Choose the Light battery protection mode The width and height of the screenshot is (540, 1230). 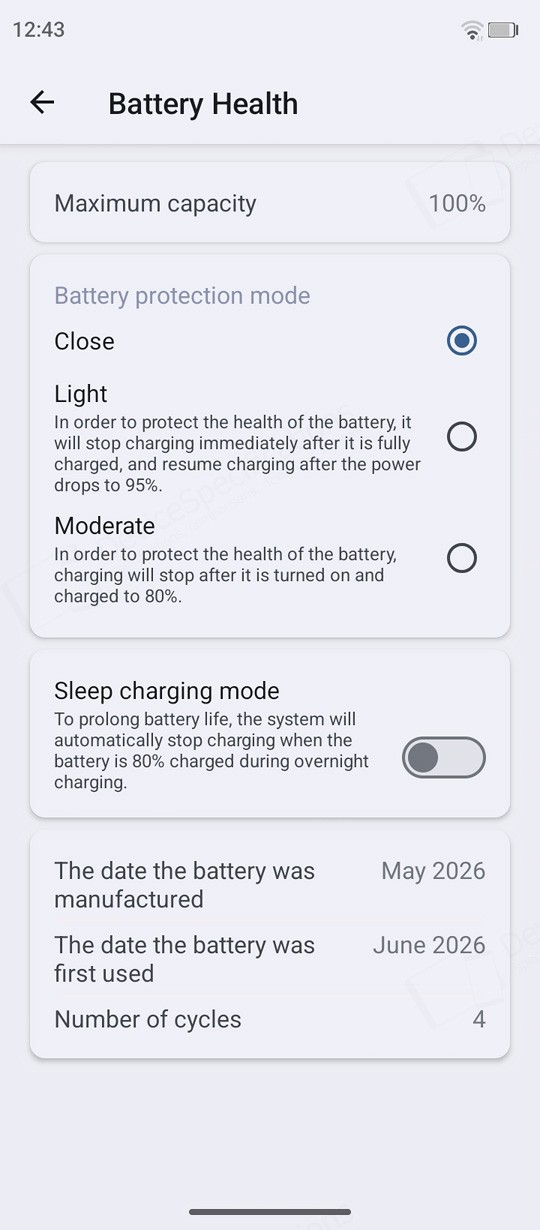click(x=461, y=437)
